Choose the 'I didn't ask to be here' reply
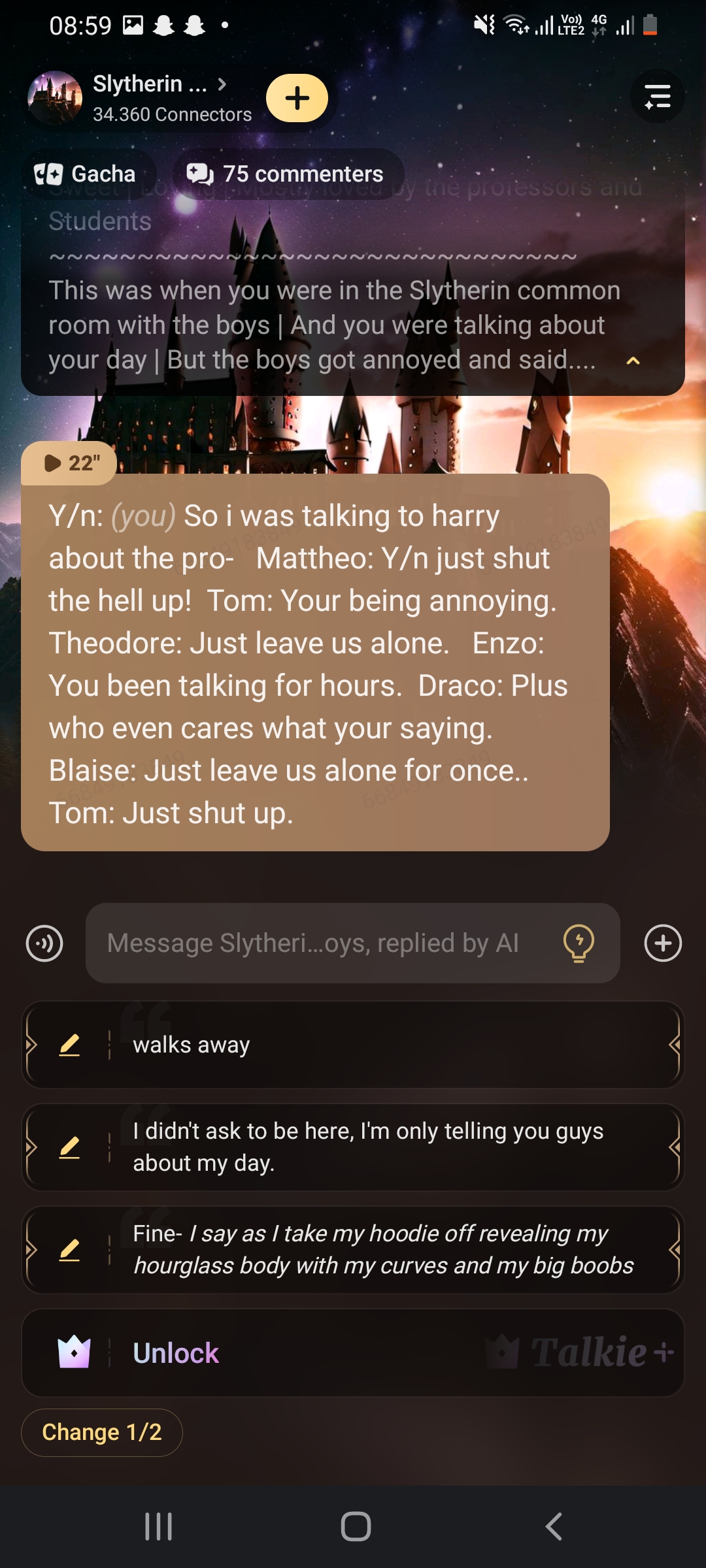 (x=392, y=1147)
